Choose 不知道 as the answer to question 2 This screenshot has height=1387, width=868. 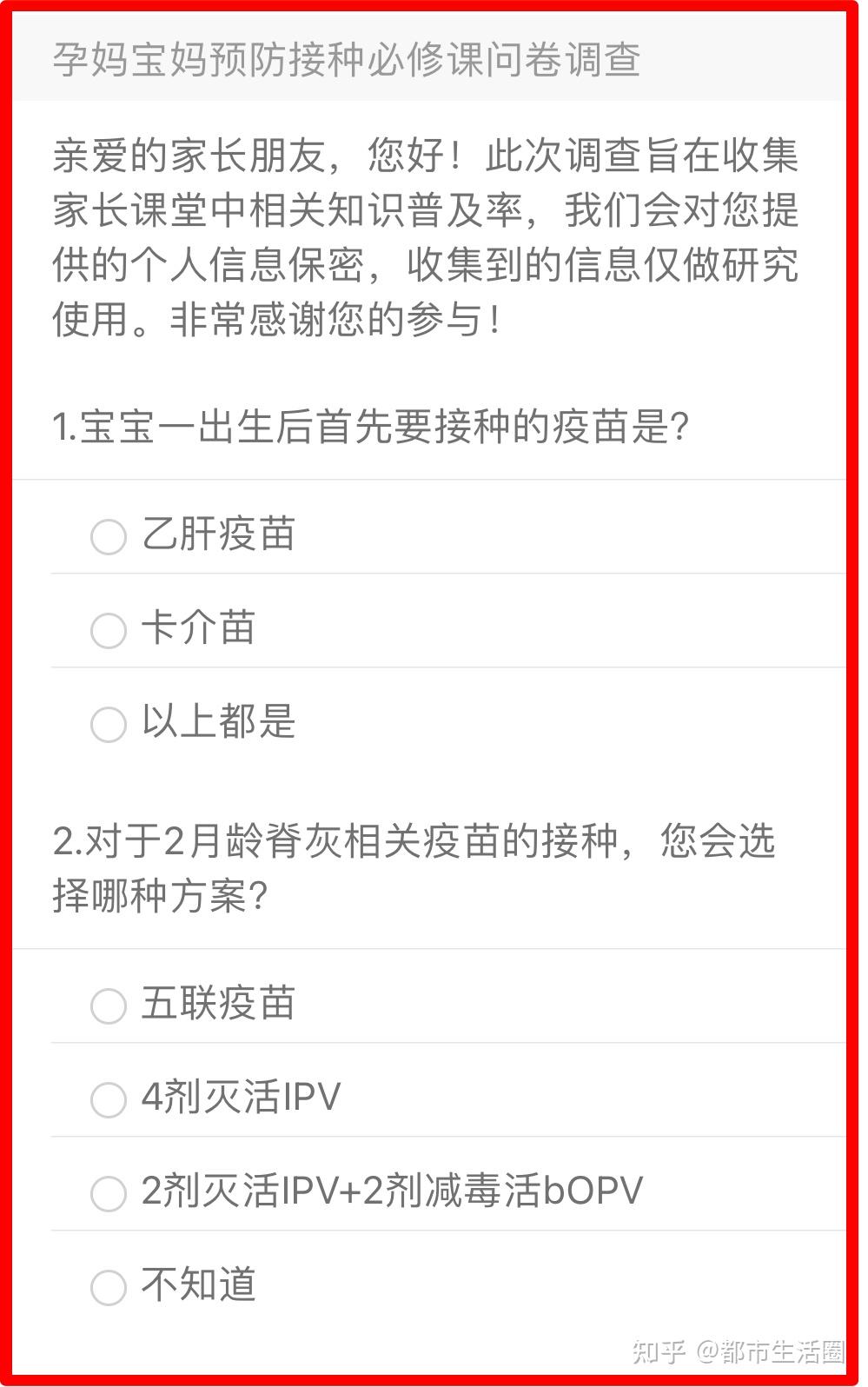click(195, 1285)
